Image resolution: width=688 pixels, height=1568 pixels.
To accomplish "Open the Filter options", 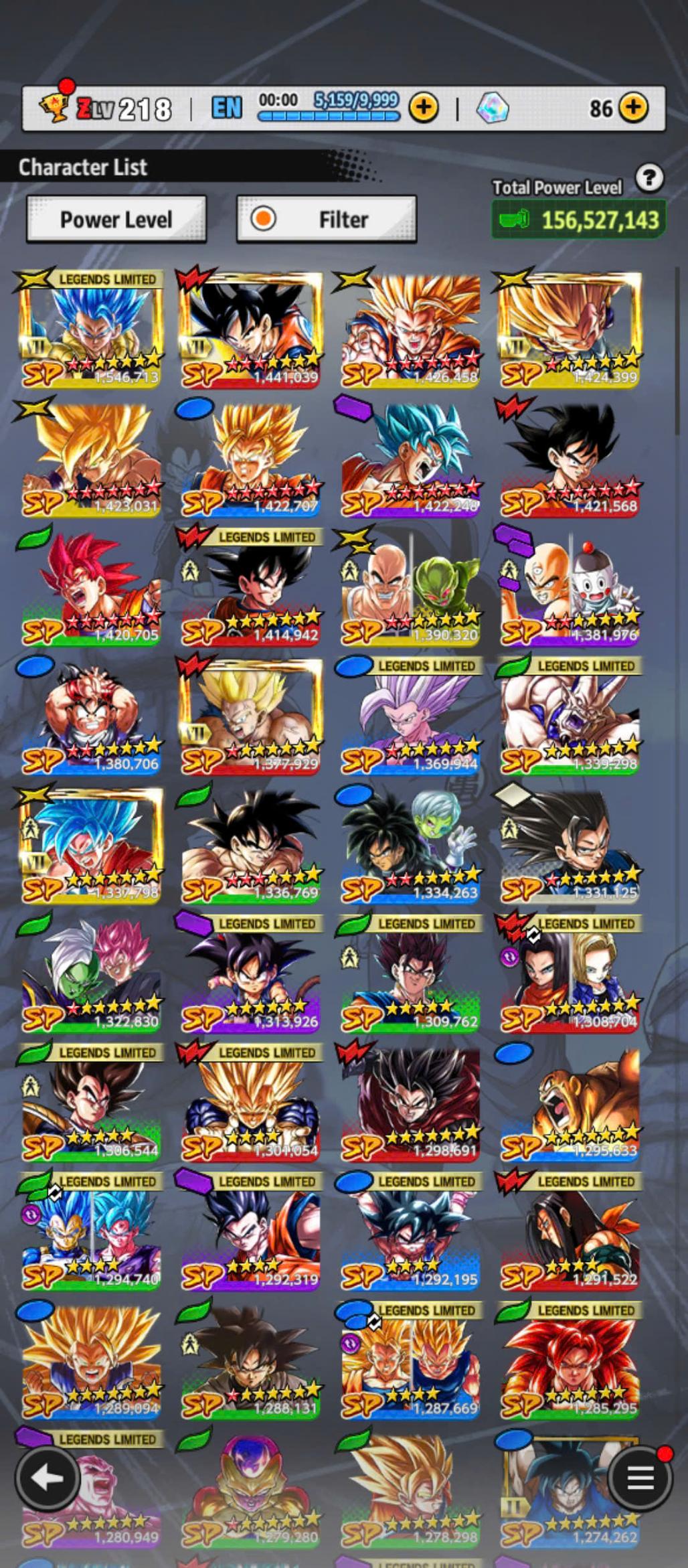I will coord(327,219).
